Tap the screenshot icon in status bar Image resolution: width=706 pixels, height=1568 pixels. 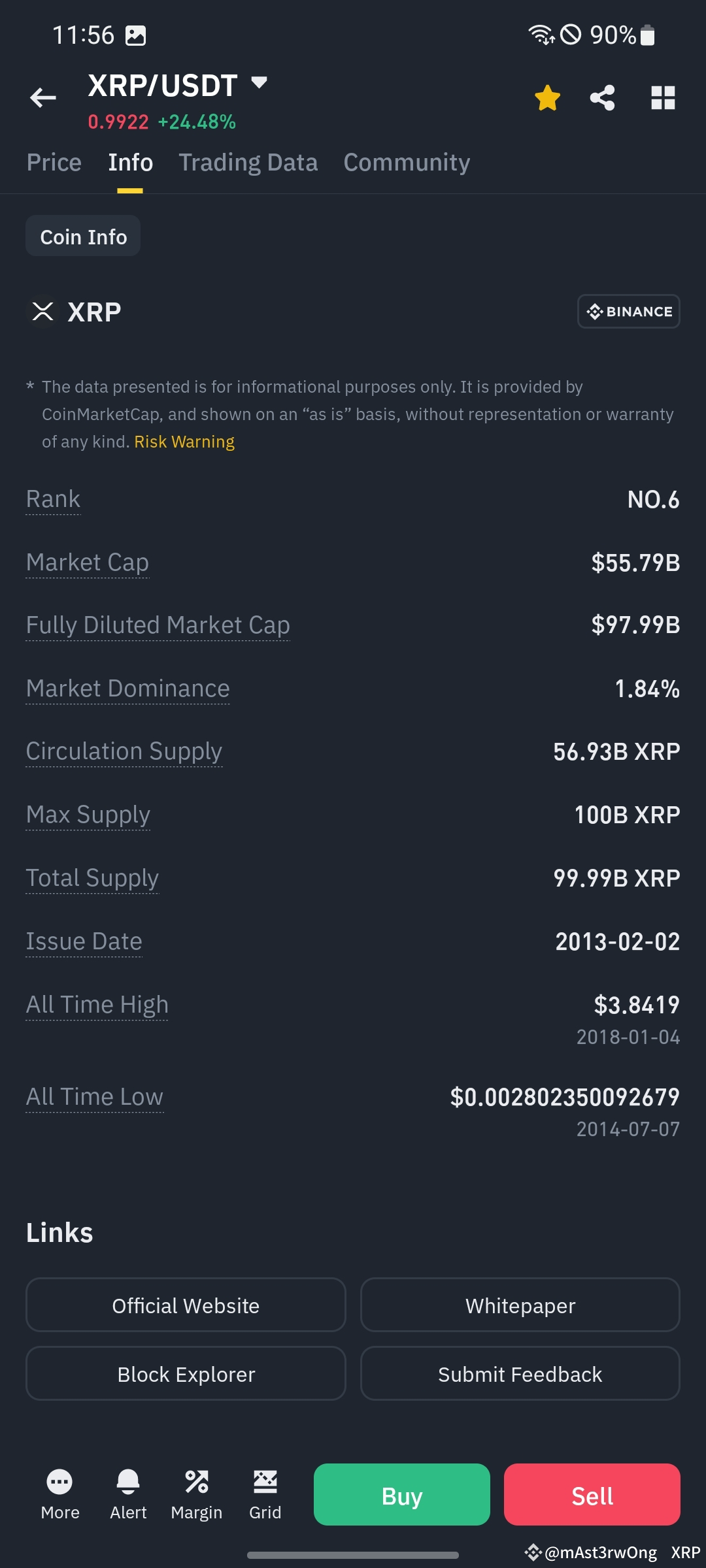tap(136, 34)
